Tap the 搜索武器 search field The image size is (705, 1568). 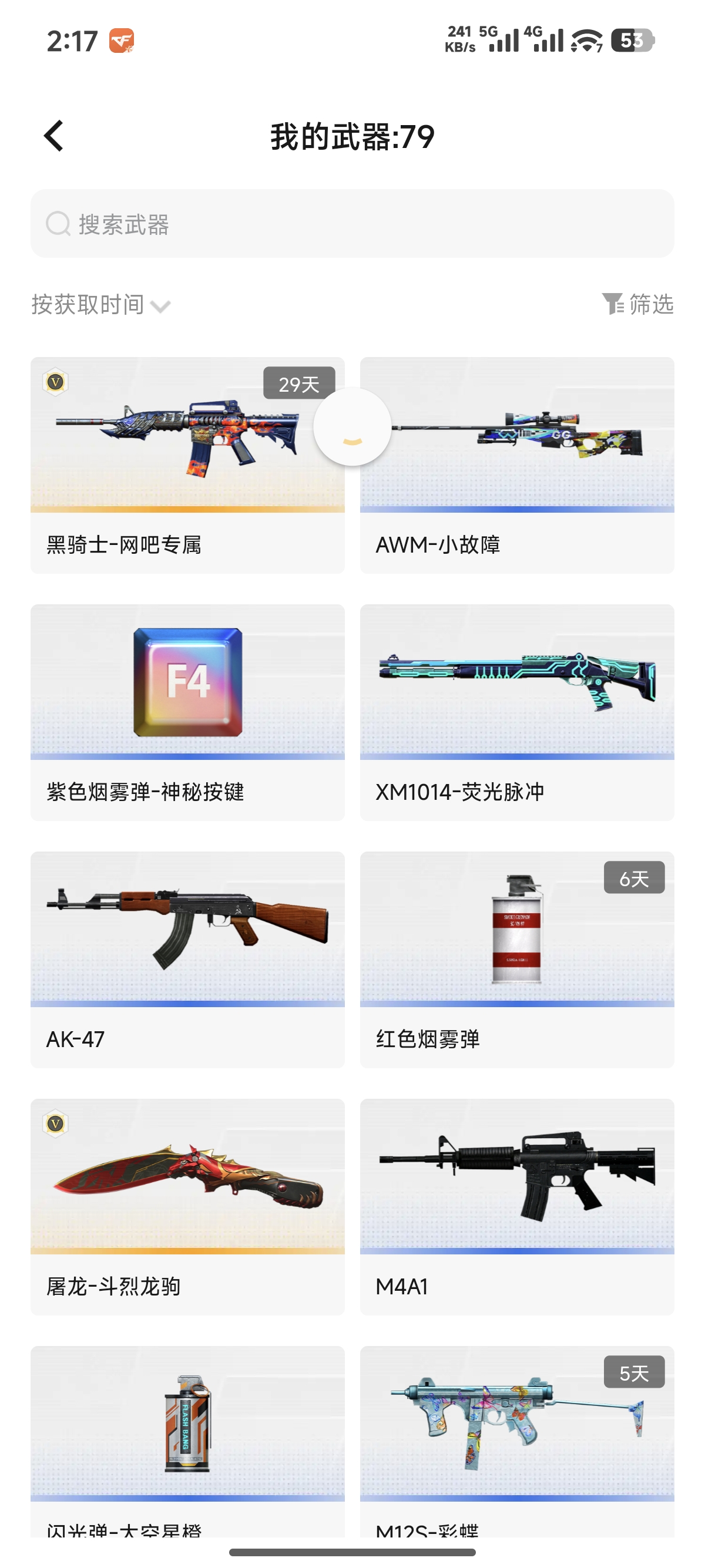coord(352,223)
